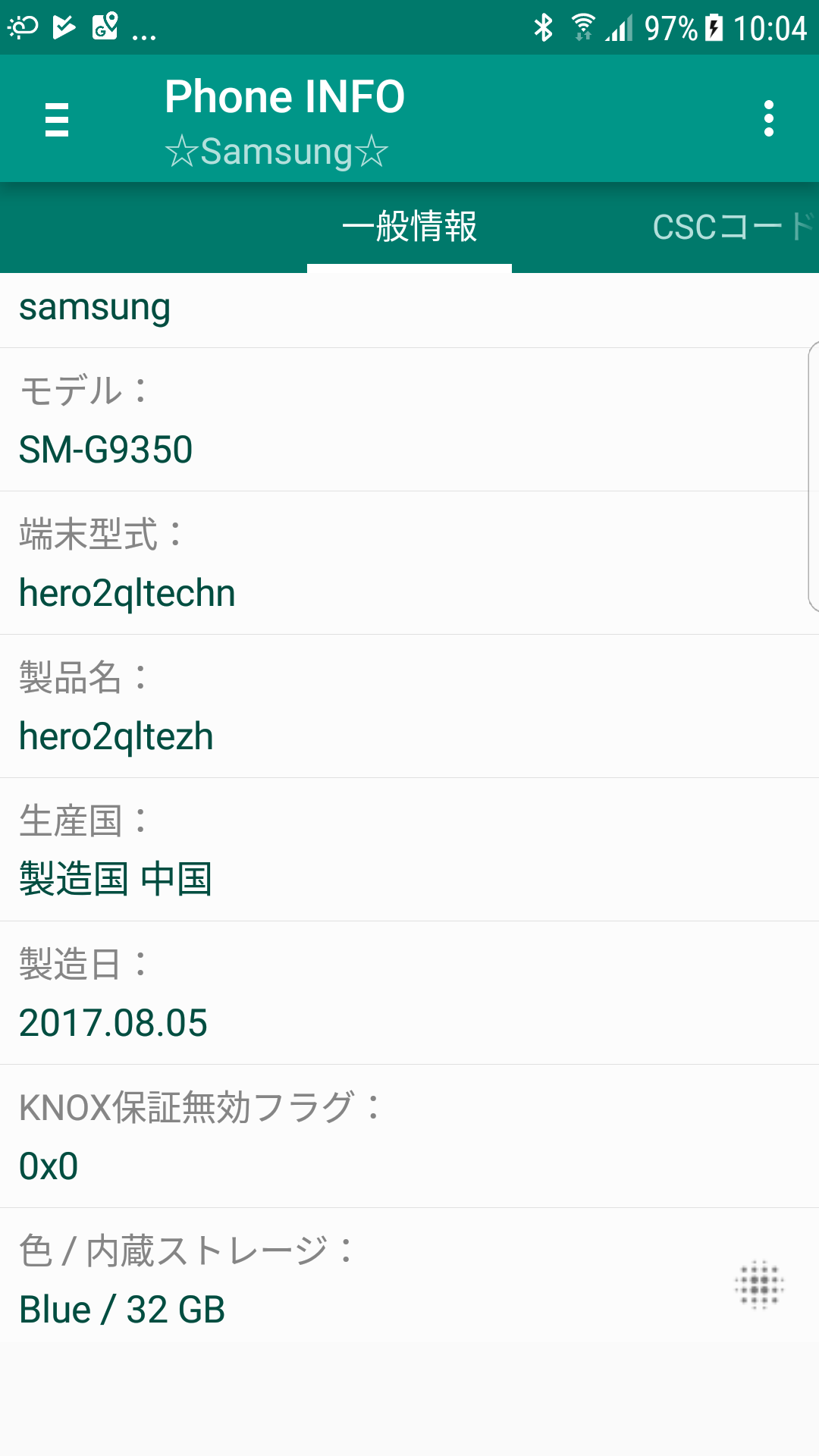
Task: Tap the edge panel handle on the right
Action: tap(814, 476)
